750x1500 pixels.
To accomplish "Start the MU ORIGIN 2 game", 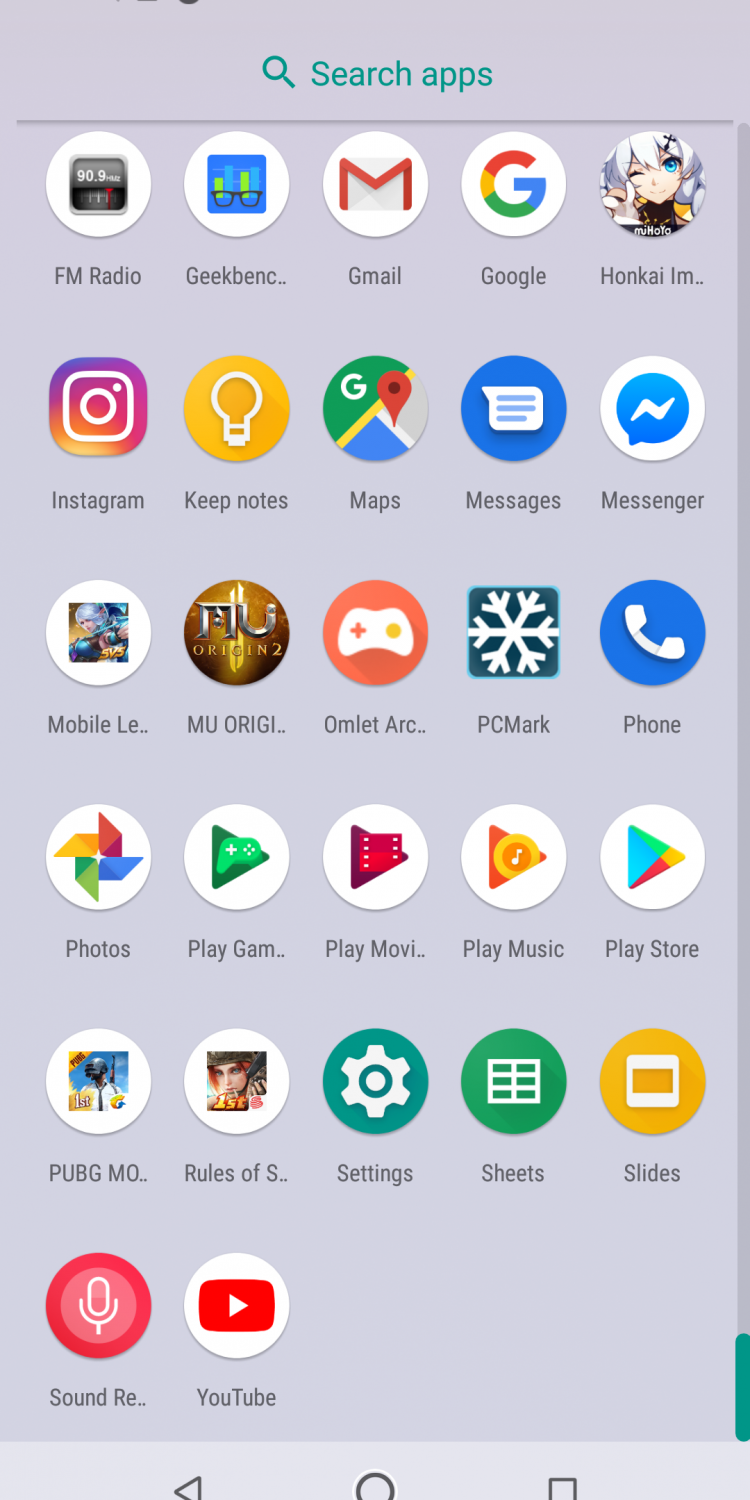I will [x=236, y=633].
